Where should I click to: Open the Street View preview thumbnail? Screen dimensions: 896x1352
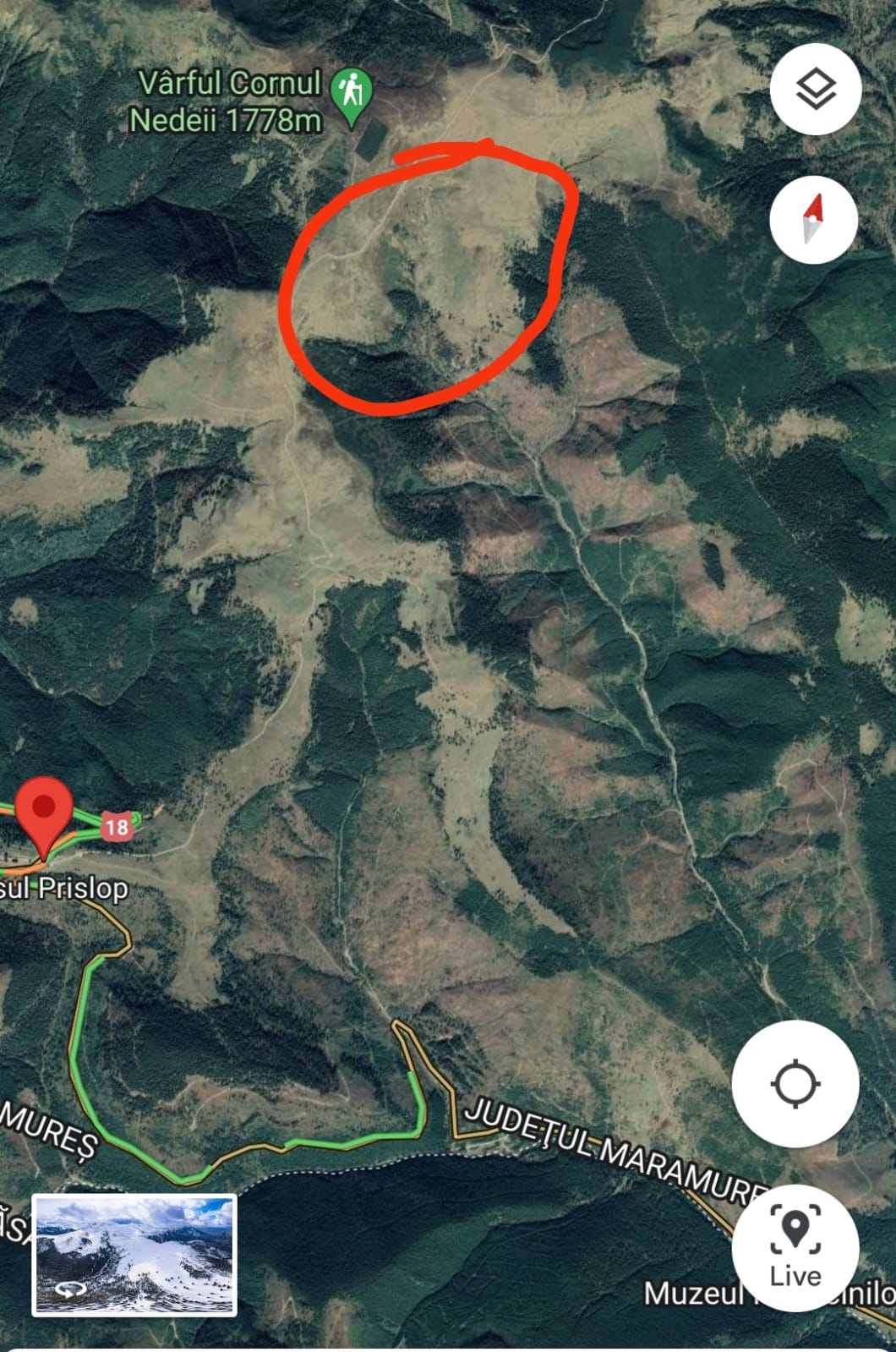pos(134,1255)
